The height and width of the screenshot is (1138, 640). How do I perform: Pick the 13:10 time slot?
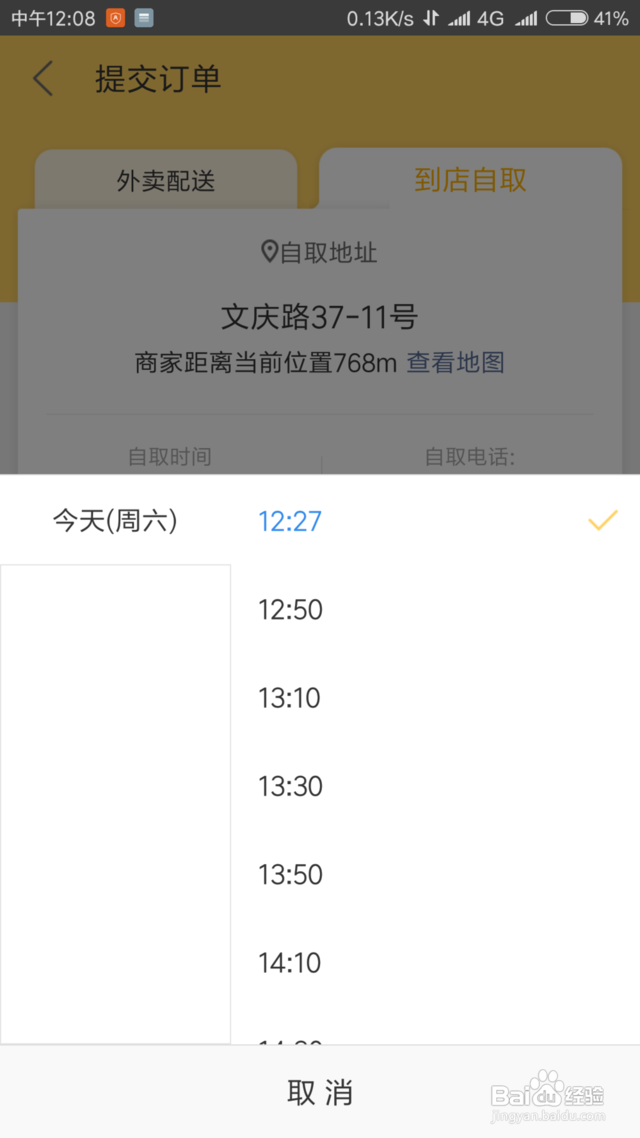(435, 698)
